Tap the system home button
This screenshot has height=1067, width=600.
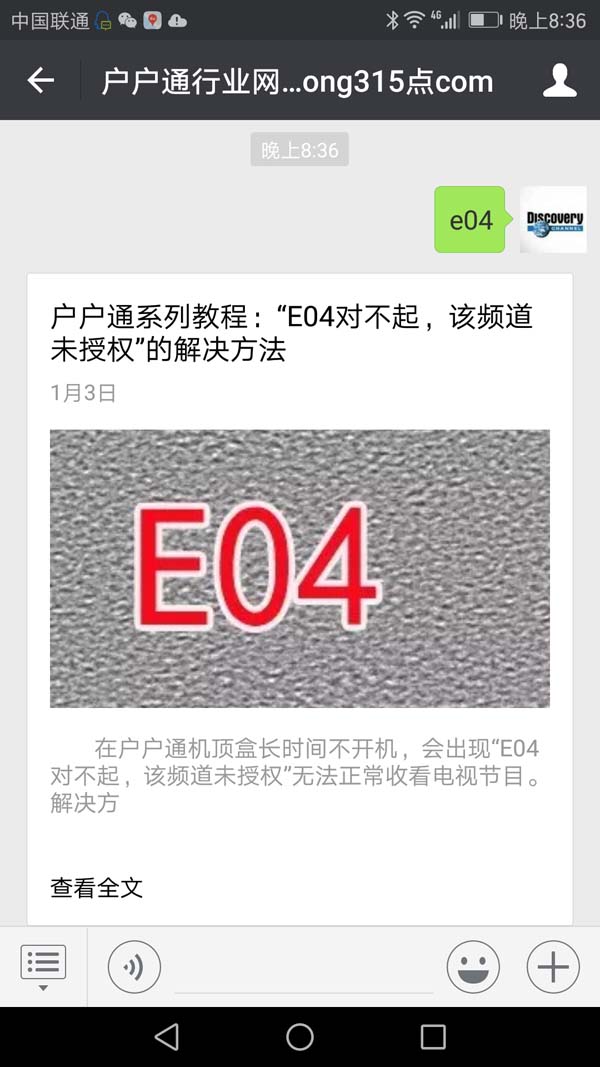[300, 1037]
